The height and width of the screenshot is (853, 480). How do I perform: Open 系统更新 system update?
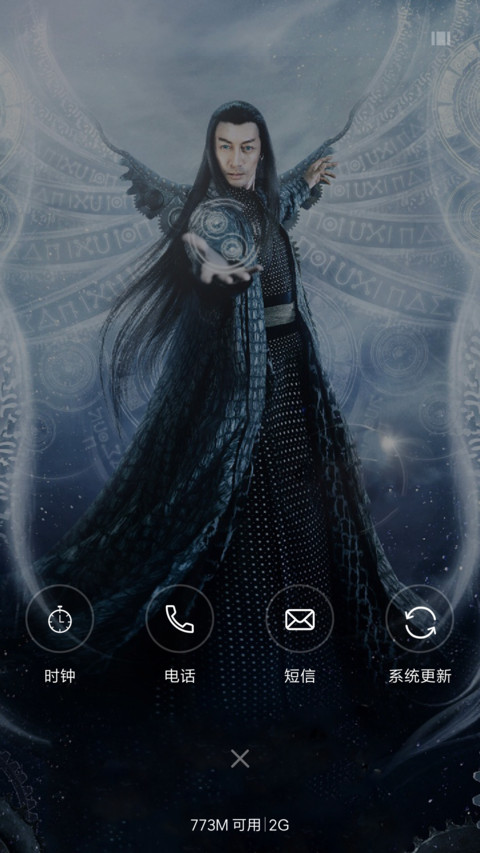coord(420,619)
